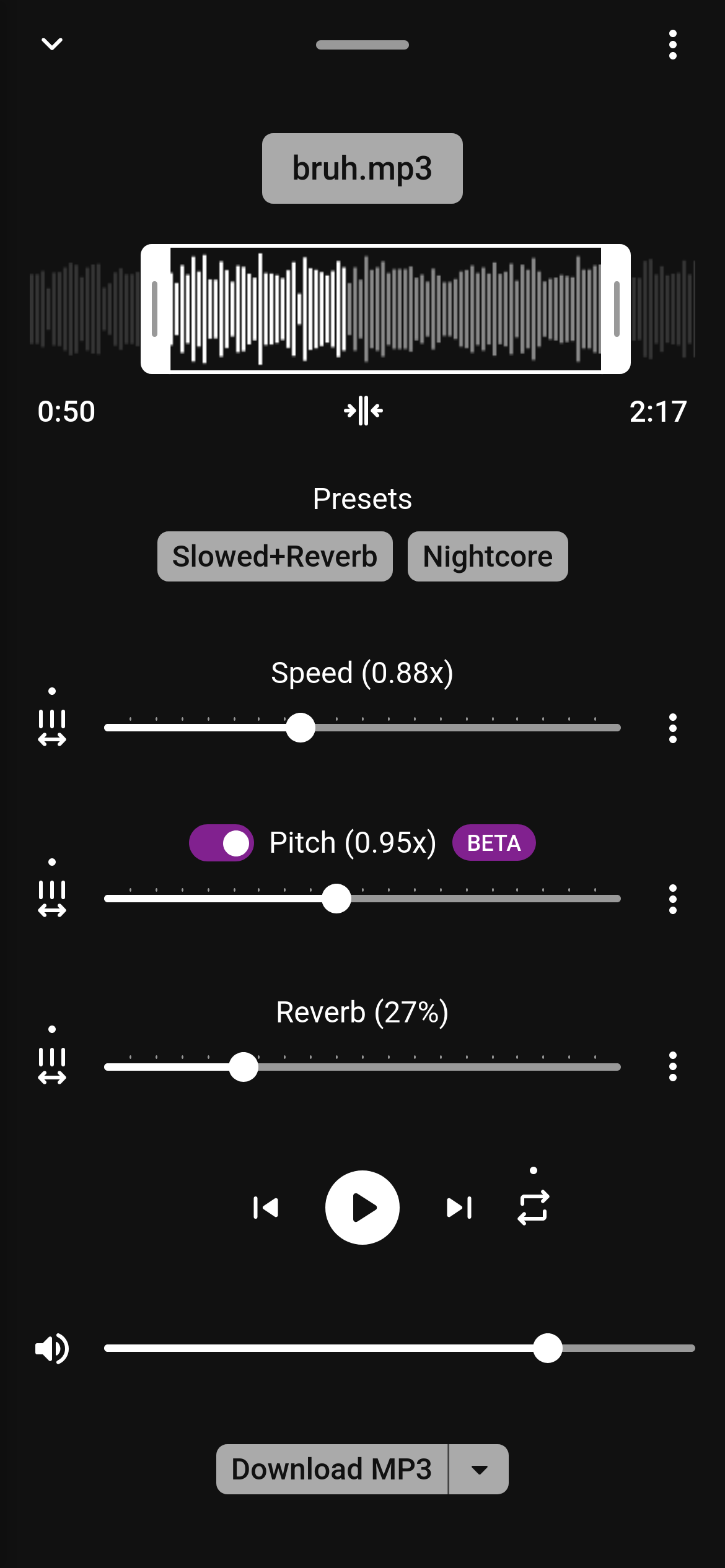
Task: Apply the Slowed+Reverb preset
Action: [275, 555]
